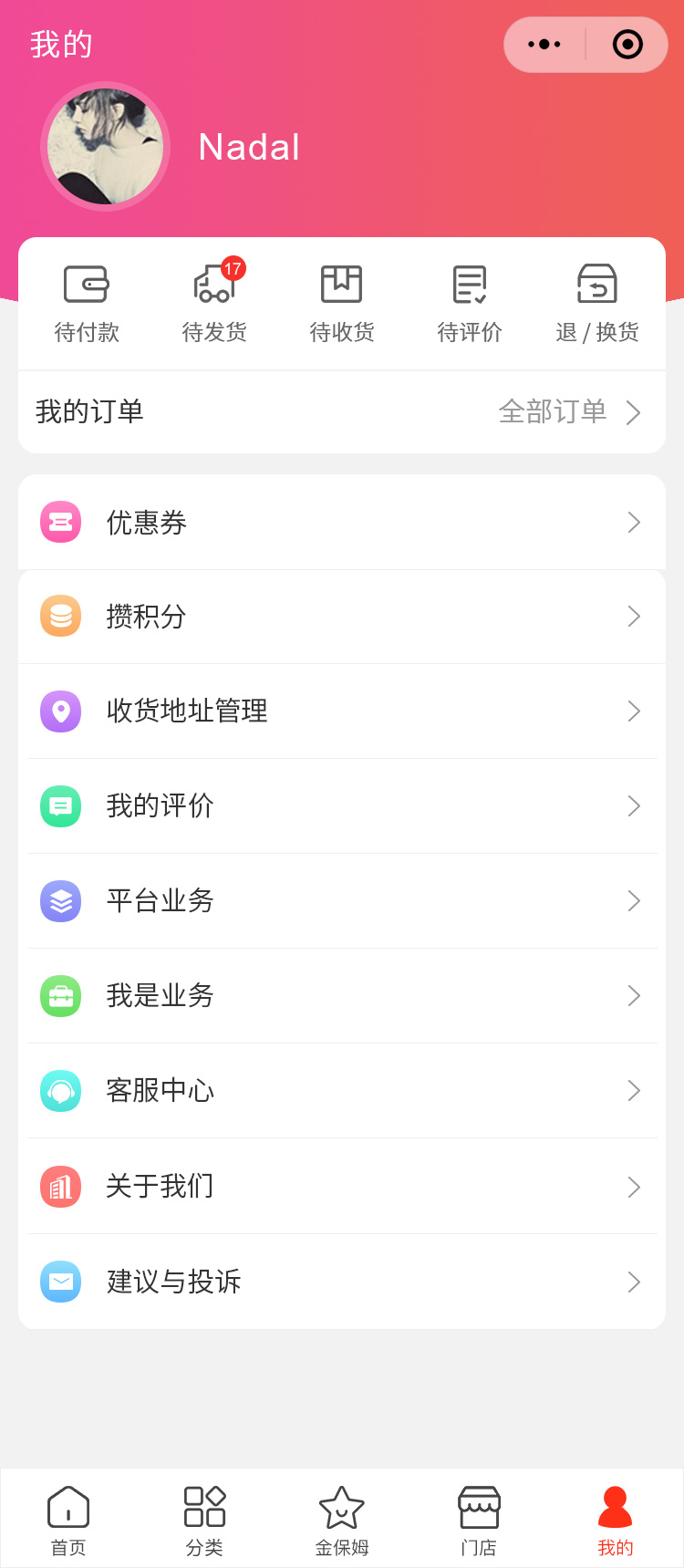Viewport: 684px width, 1568px height.
Task: Switch to the 分类 categories tab
Action: point(204,1519)
